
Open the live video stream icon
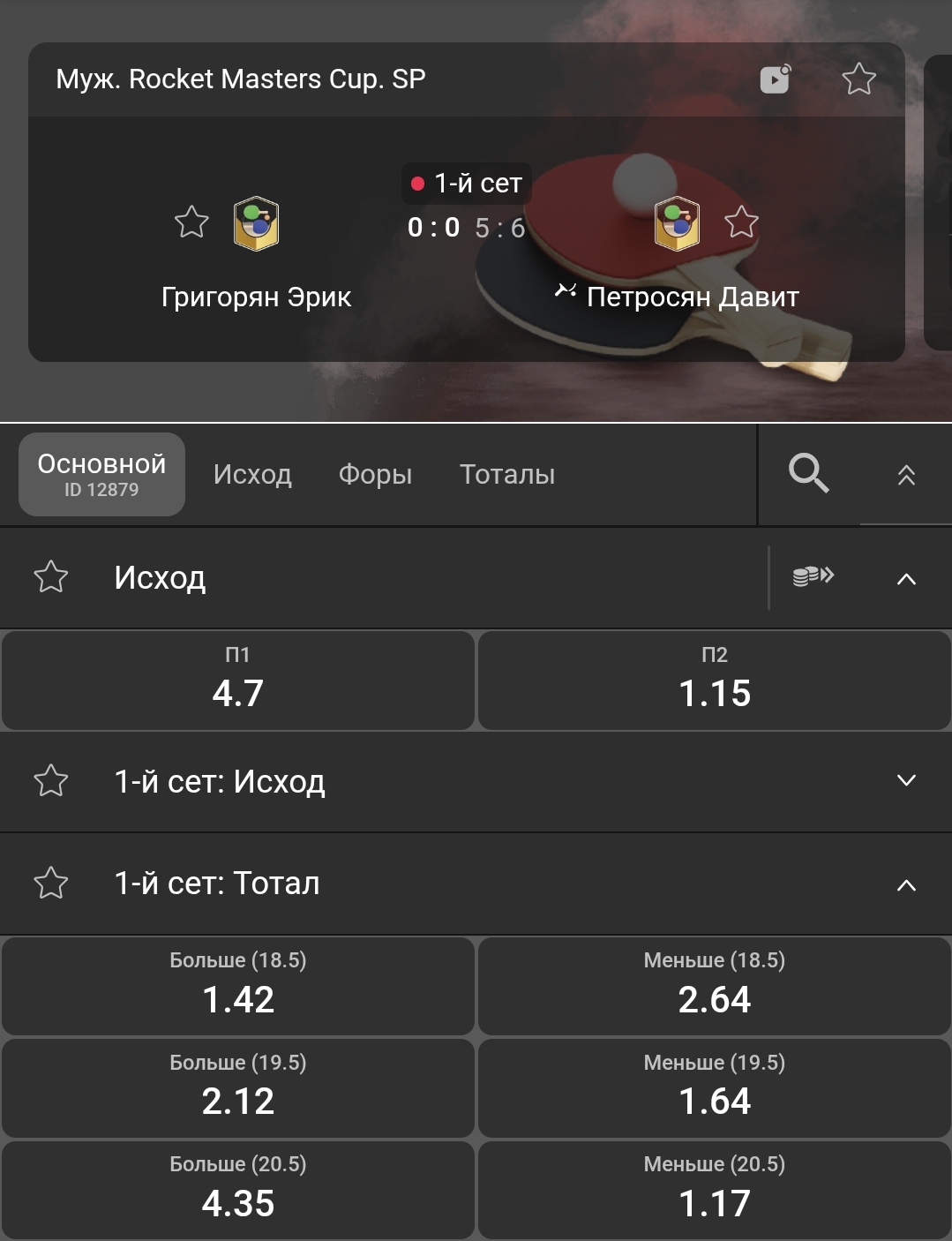[x=775, y=79]
